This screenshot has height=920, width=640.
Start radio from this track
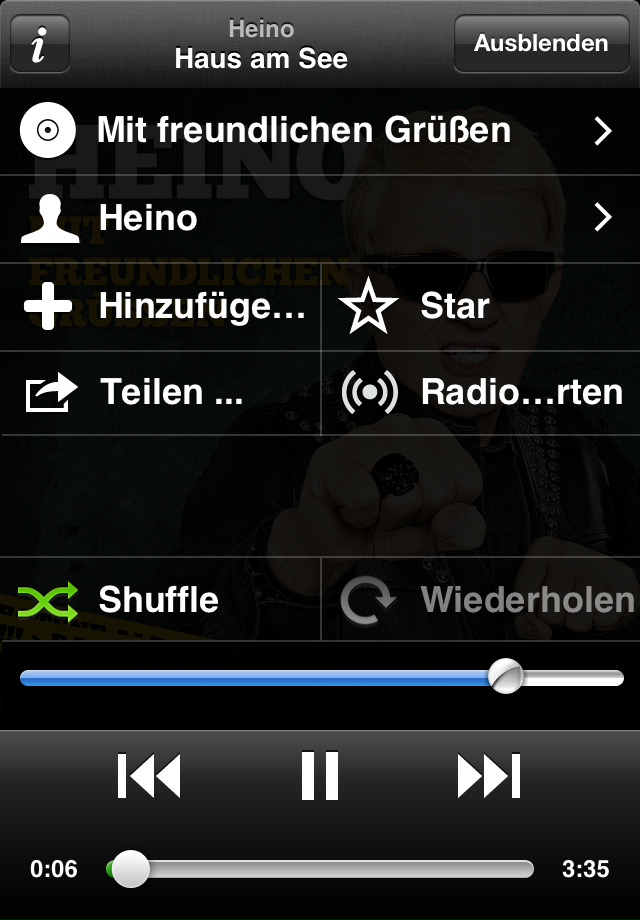[x=480, y=392]
